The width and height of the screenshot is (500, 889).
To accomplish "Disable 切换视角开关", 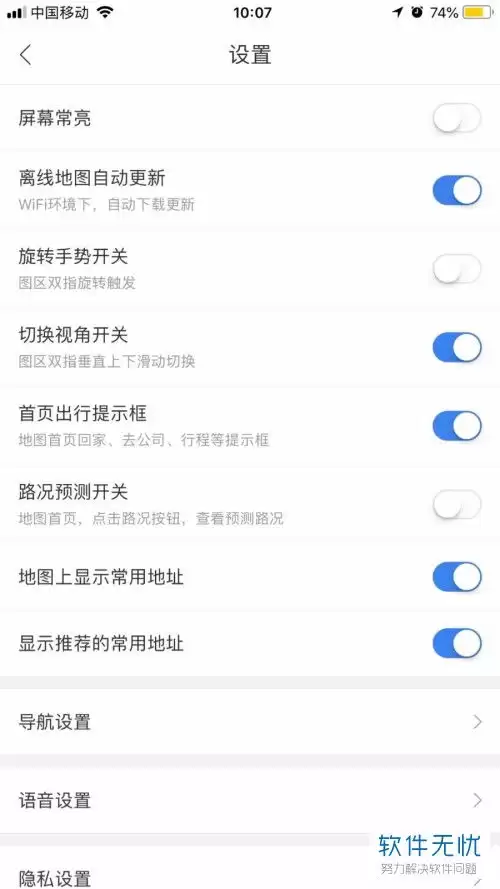I will pyautogui.click(x=457, y=348).
